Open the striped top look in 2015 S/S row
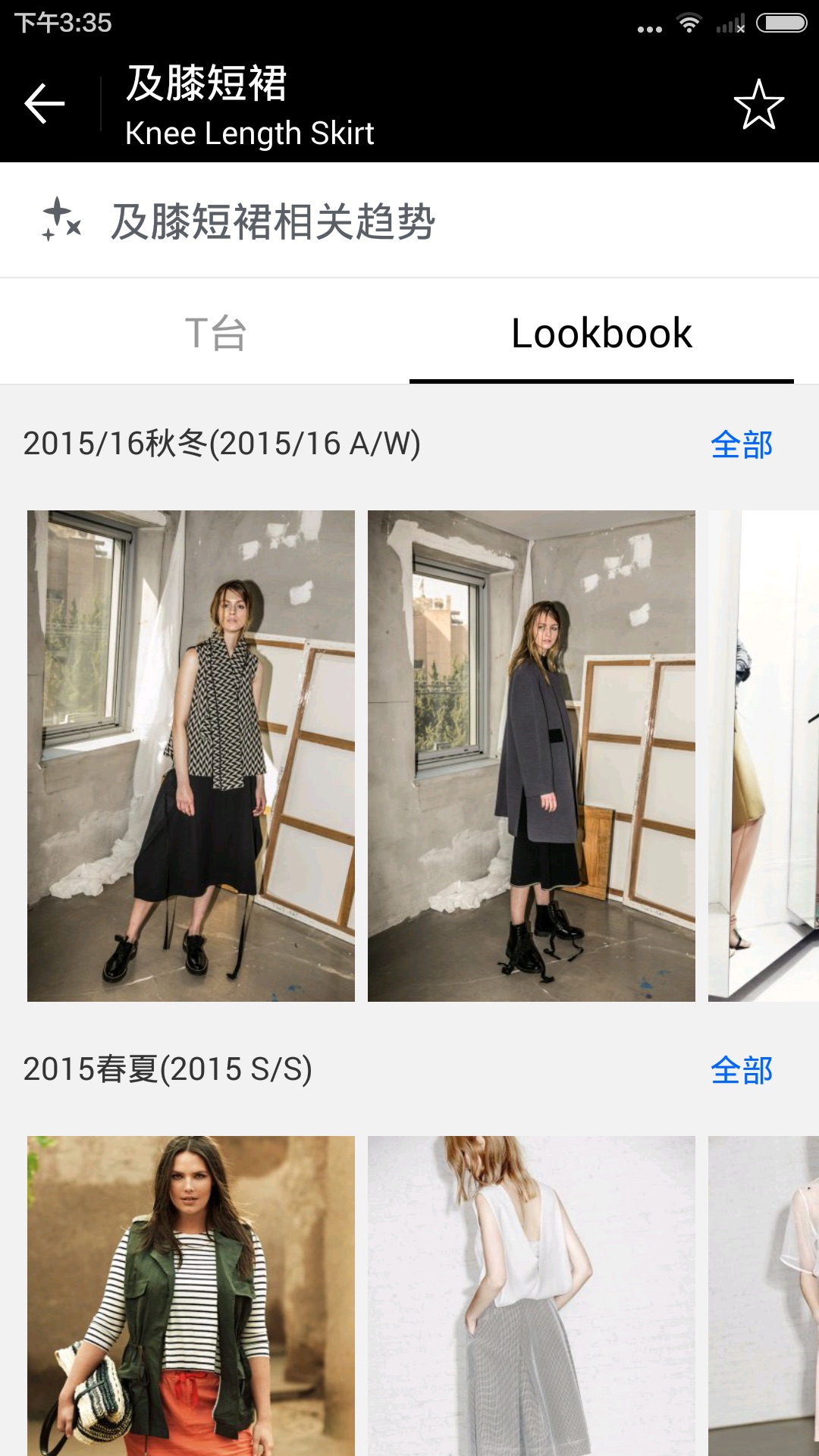The height and width of the screenshot is (1456, 819). 191,1289
